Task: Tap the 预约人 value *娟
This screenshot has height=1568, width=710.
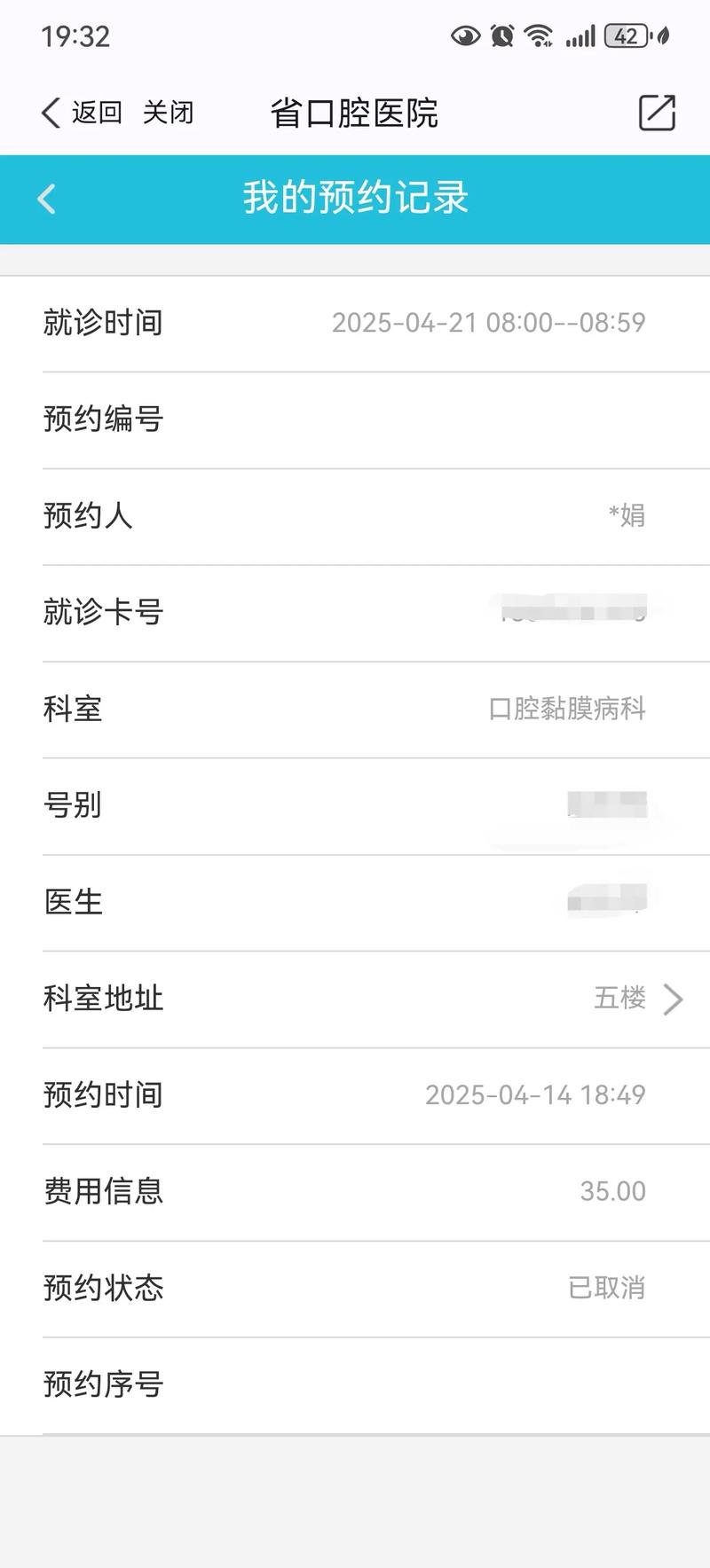Action: tap(626, 515)
